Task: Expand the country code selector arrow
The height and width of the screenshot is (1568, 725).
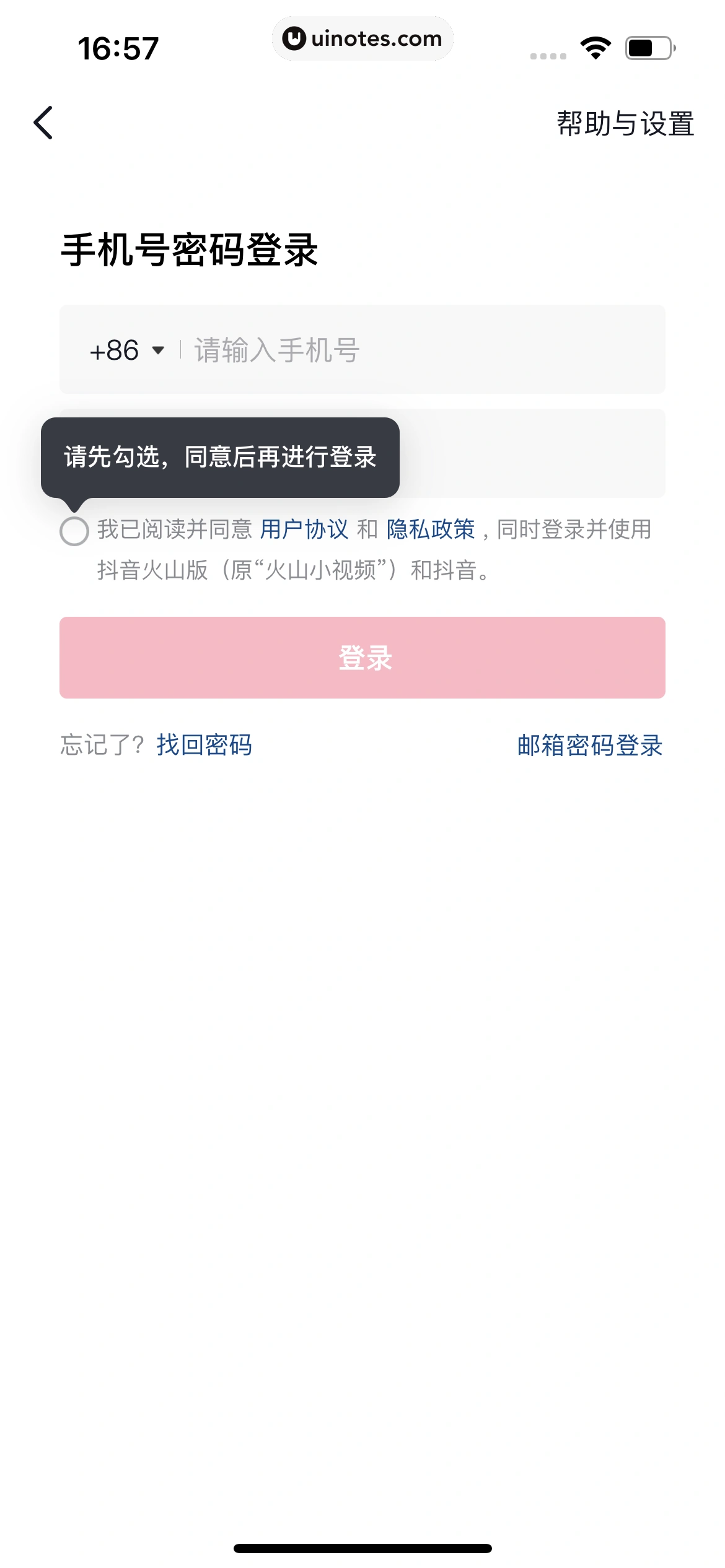Action: pyautogui.click(x=159, y=351)
